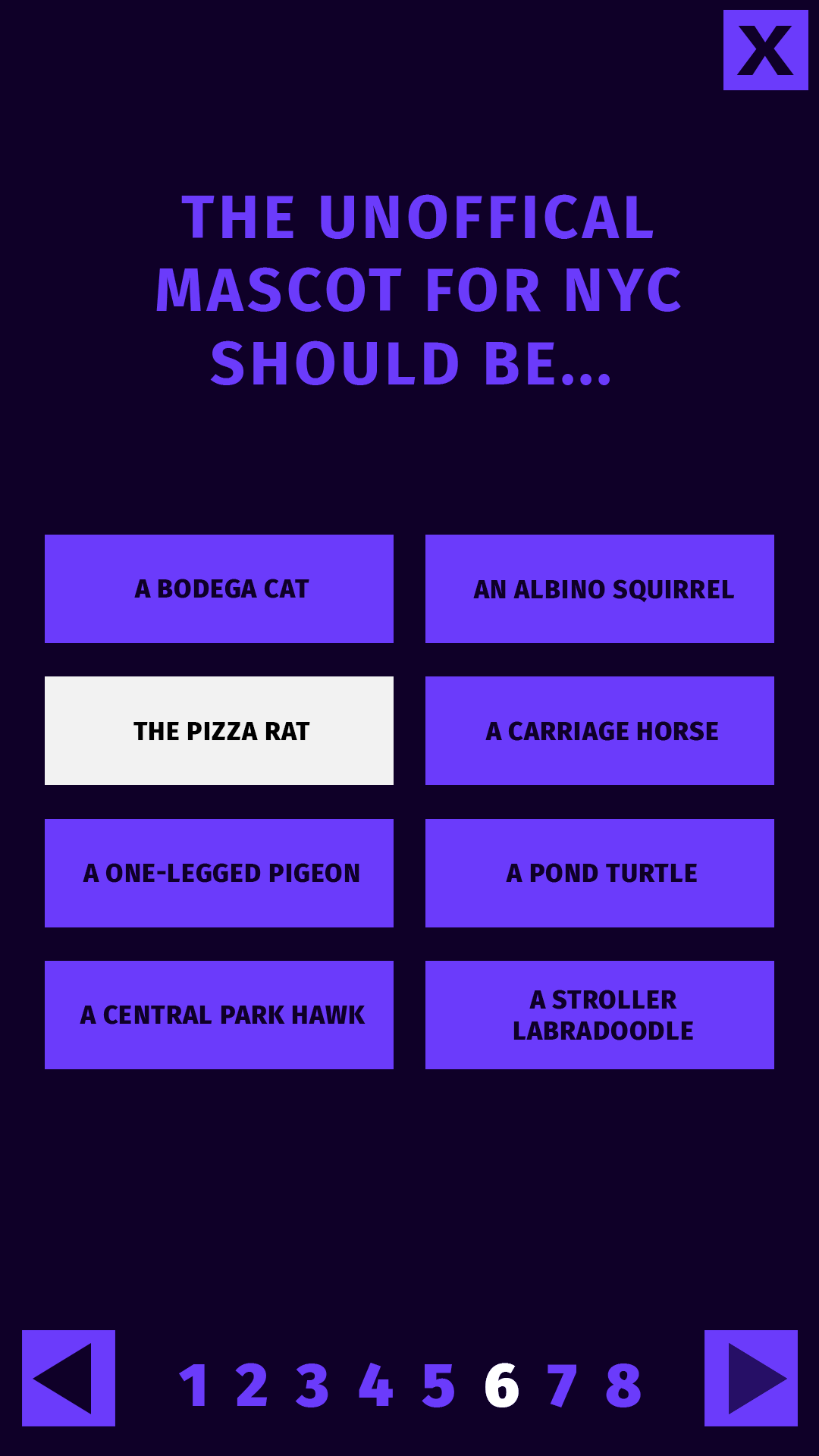This screenshot has width=819, height=1456.
Task: Switch to question 5
Action: [438, 1385]
